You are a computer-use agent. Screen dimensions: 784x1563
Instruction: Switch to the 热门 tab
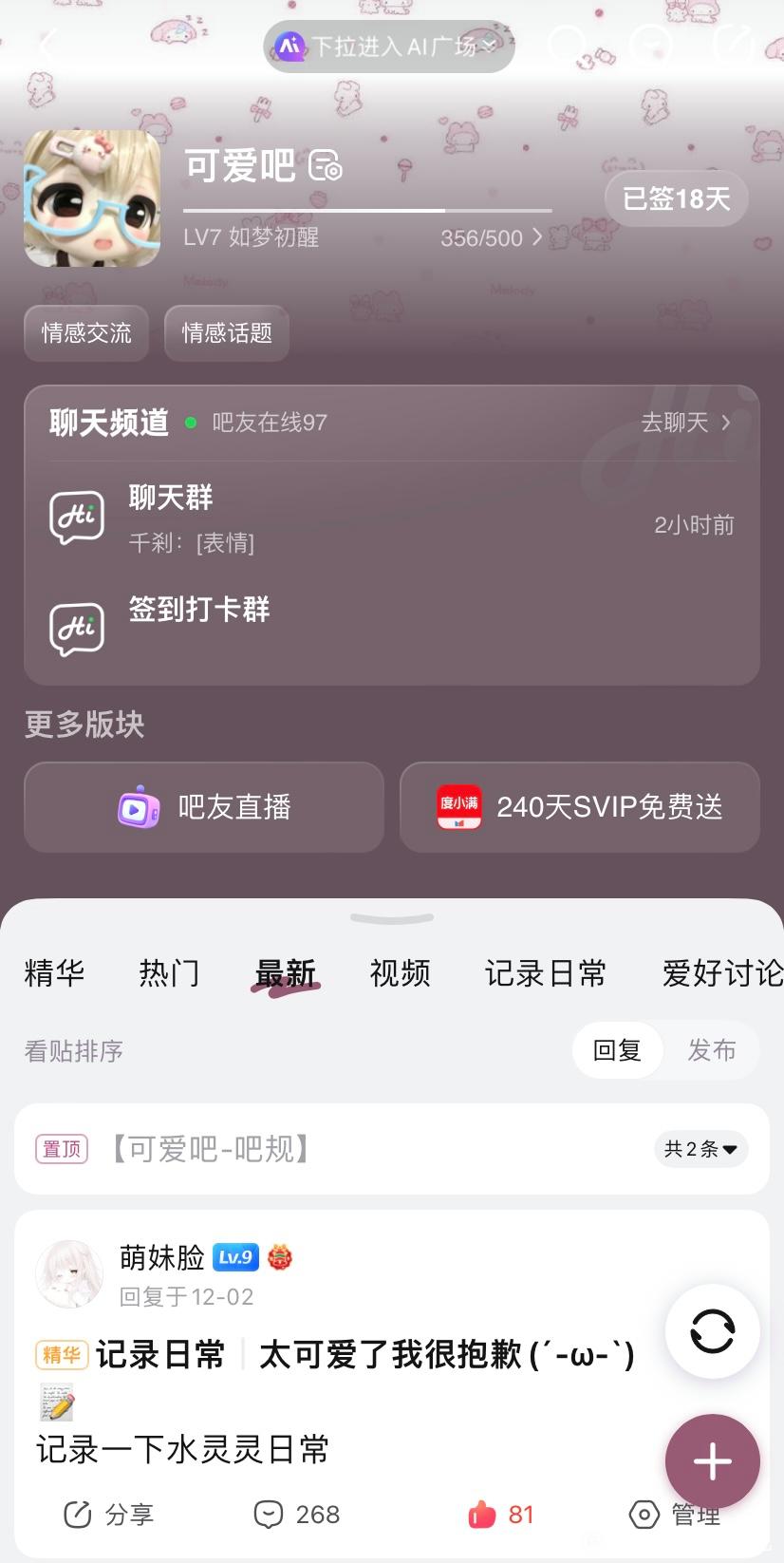coord(169,973)
